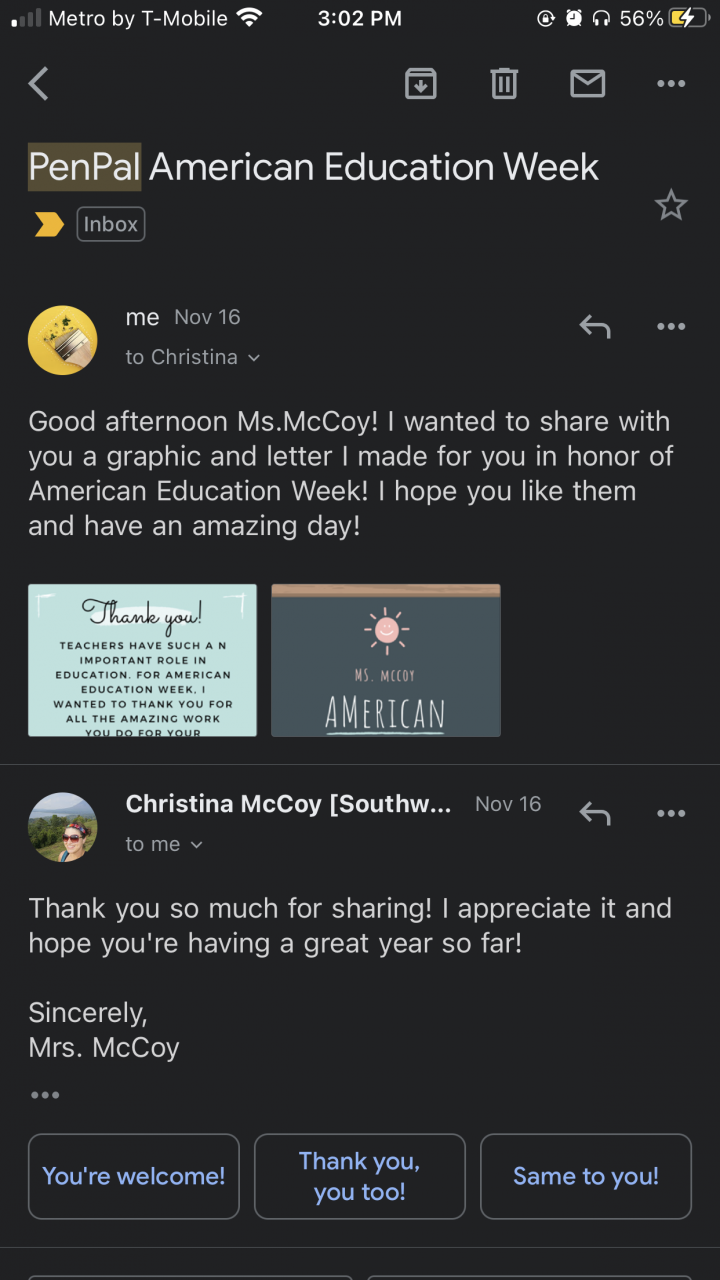Open the Thank you letter attachment

(x=142, y=660)
